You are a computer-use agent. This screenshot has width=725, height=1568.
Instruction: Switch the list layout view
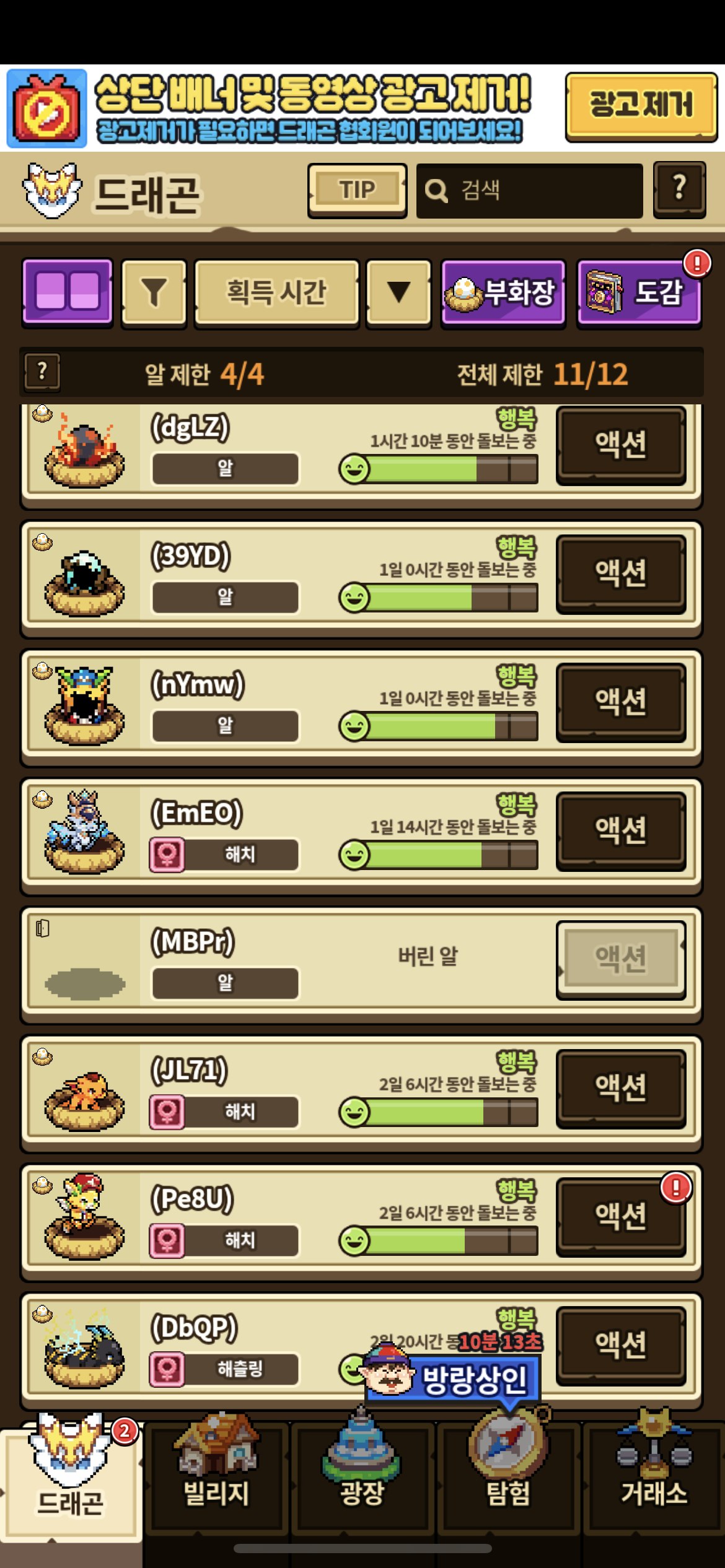point(68,292)
